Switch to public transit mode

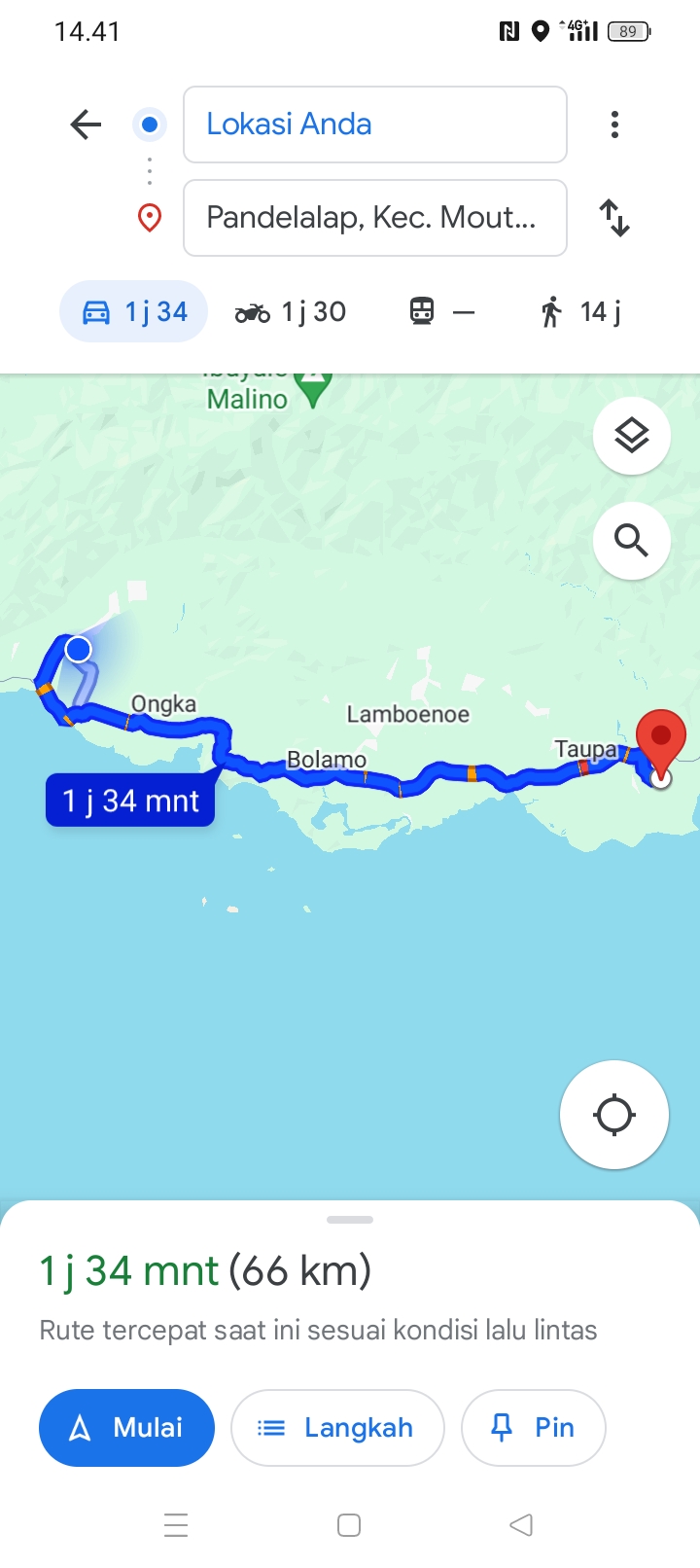pyautogui.click(x=442, y=311)
